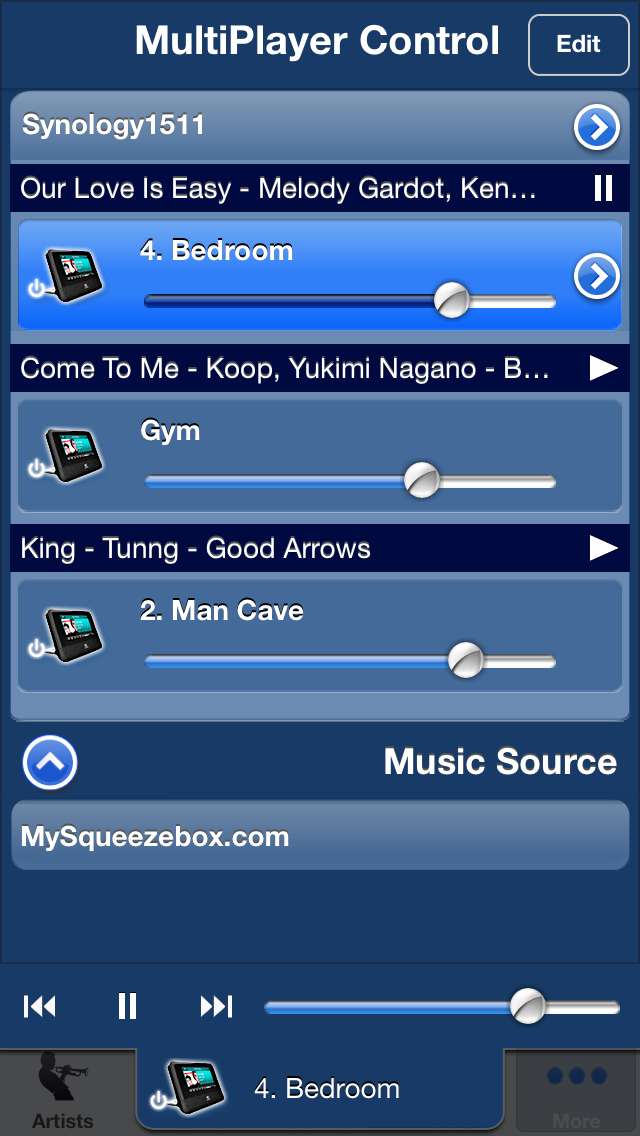The height and width of the screenshot is (1136, 640).
Task: Adjust the 4. Bedroom volume slider
Action: (x=452, y=300)
